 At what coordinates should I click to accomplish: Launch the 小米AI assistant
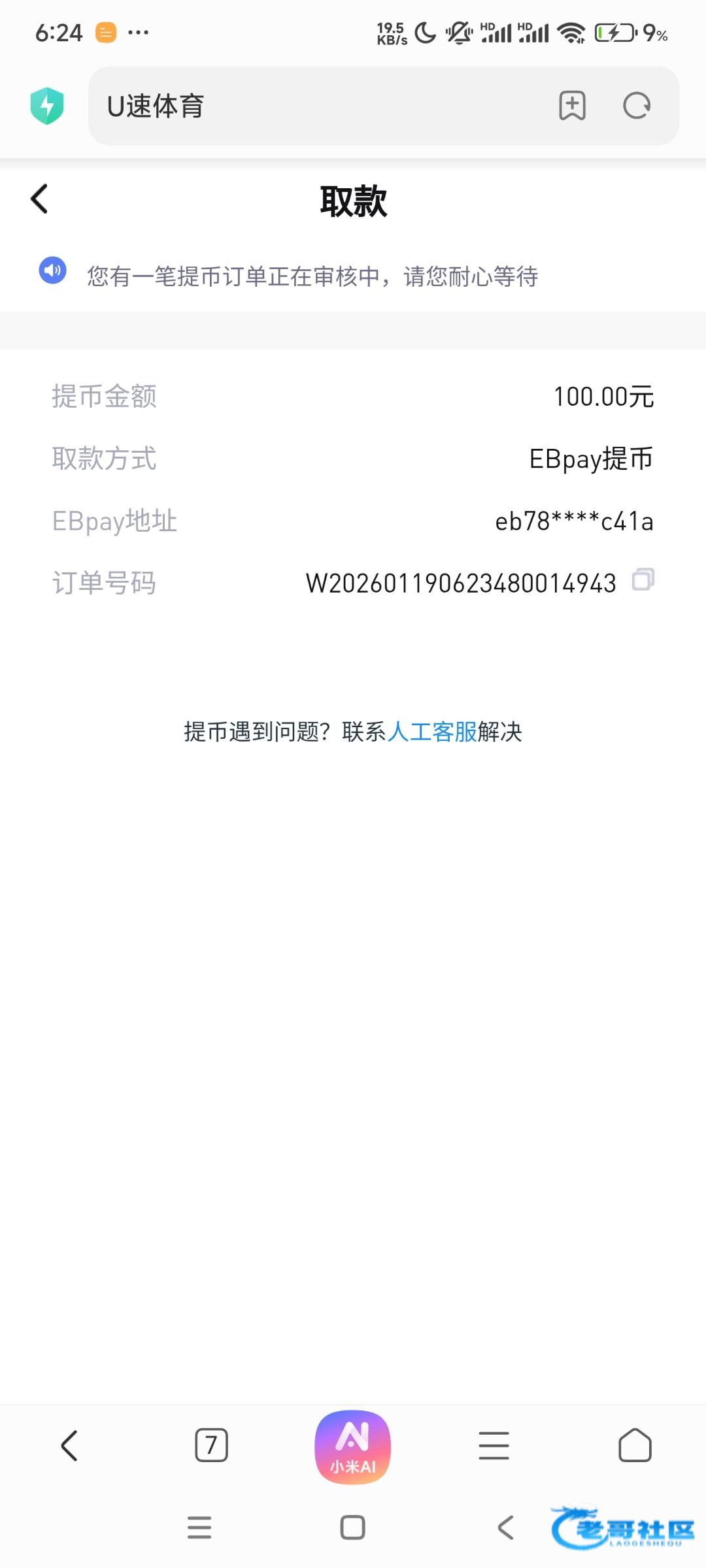pyautogui.click(x=353, y=1446)
